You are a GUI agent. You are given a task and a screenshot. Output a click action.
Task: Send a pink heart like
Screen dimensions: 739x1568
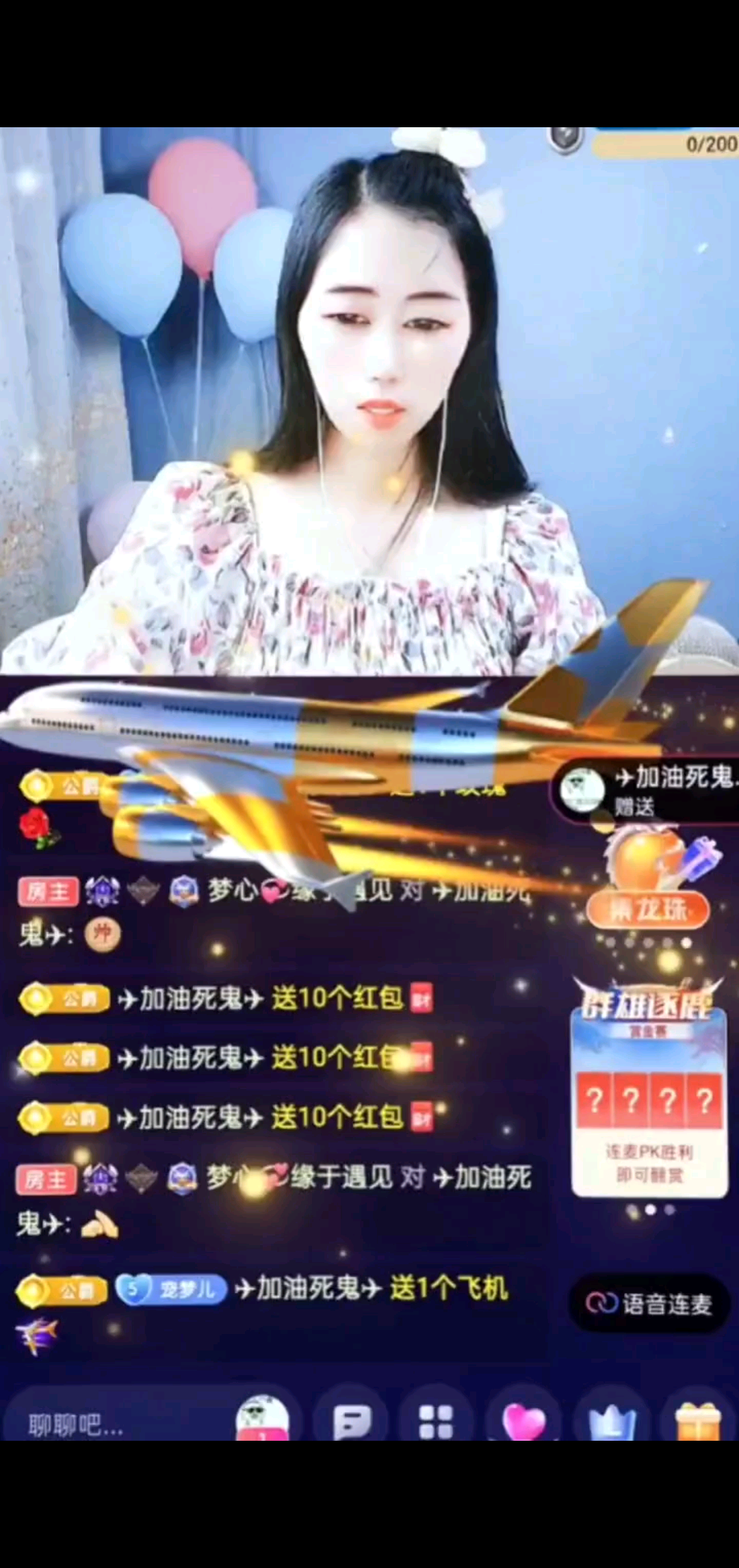click(523, 1422)
